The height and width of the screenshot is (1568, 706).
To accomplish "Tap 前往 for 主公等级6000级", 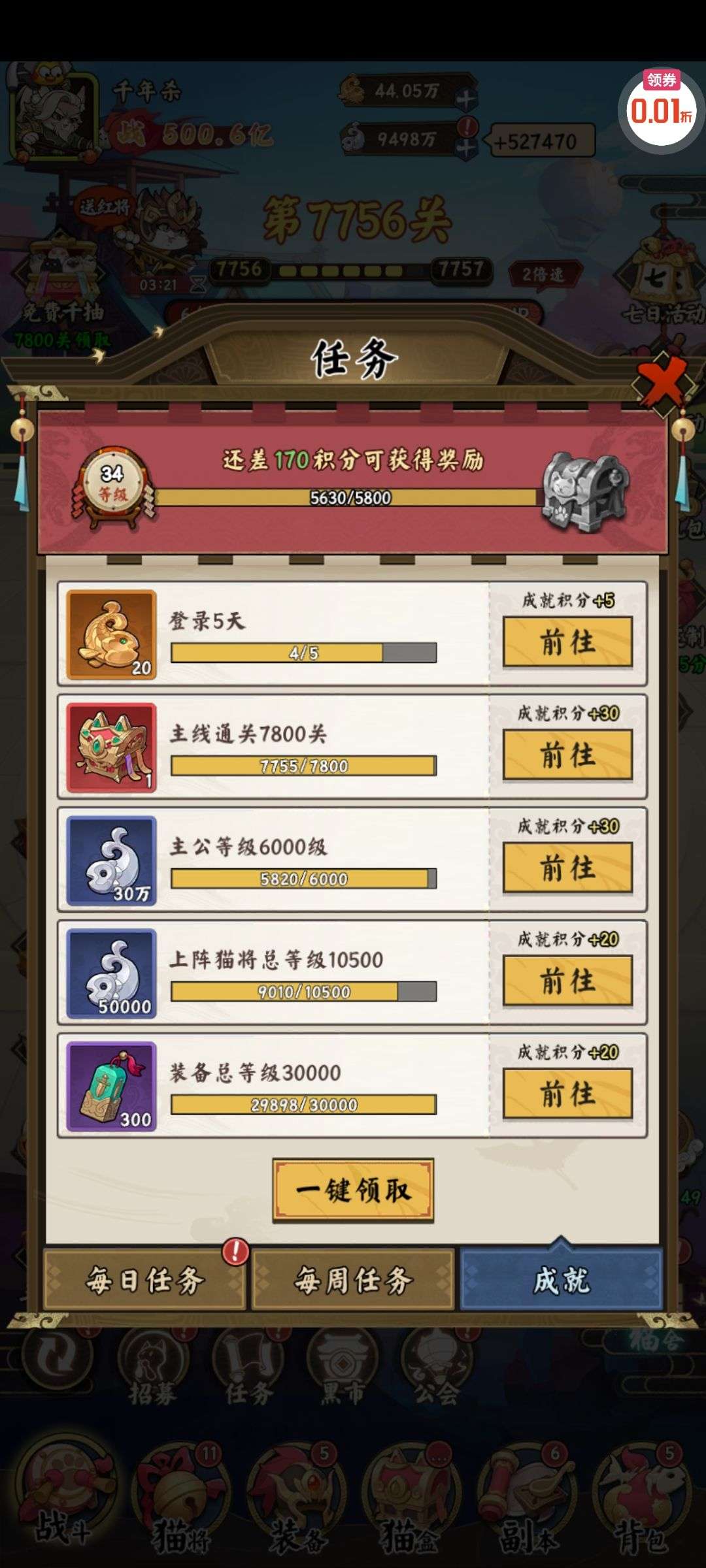I will click(x=567, y=868).
